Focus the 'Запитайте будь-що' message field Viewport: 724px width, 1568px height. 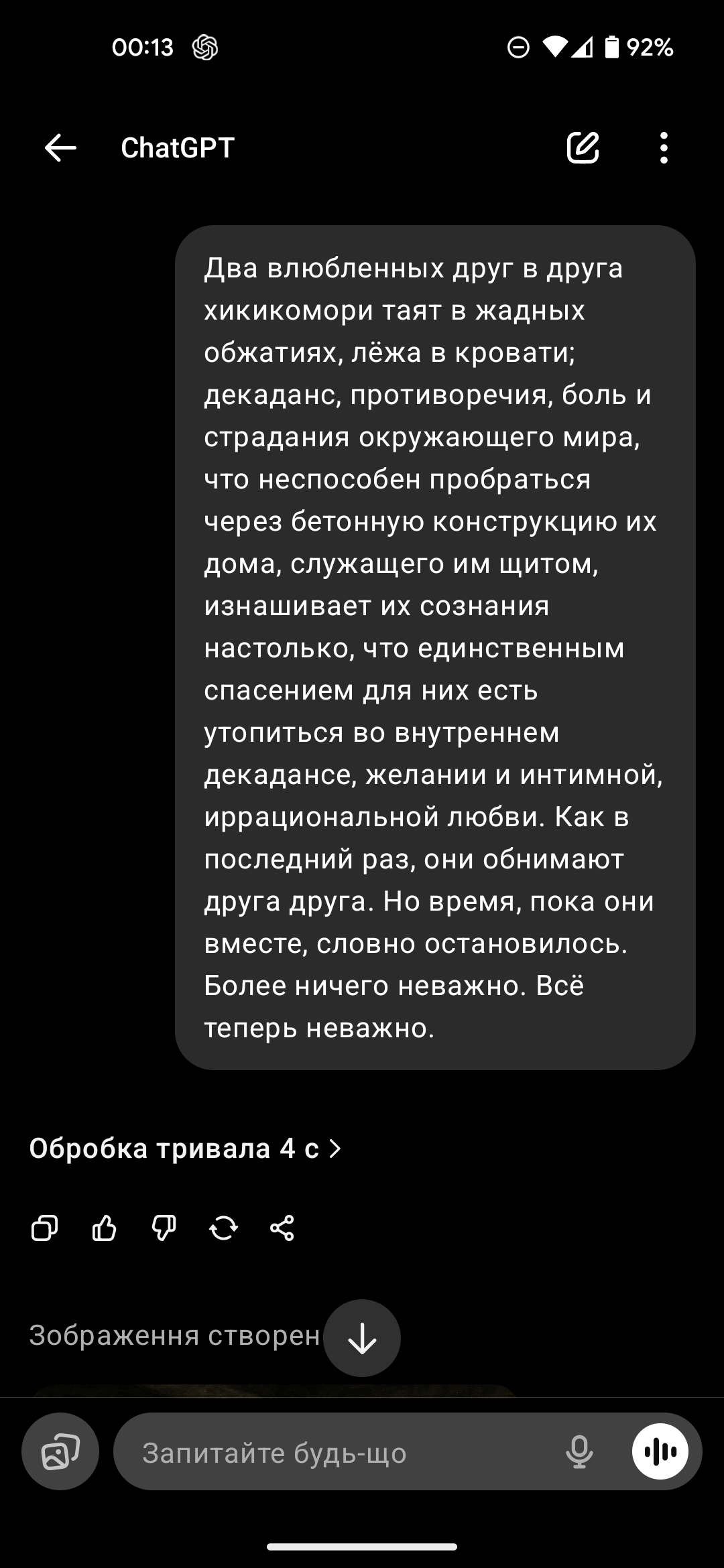[x=335, y=1451]
